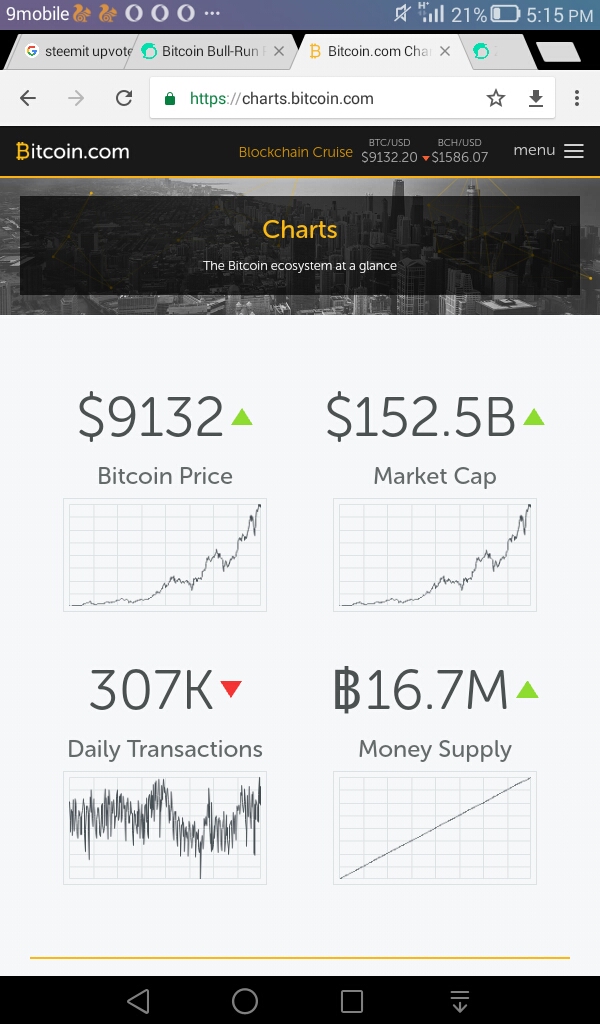Screen dimensions: 600x1024
Task: Open the Daily Transactions chart
Action: pos(165,827)
